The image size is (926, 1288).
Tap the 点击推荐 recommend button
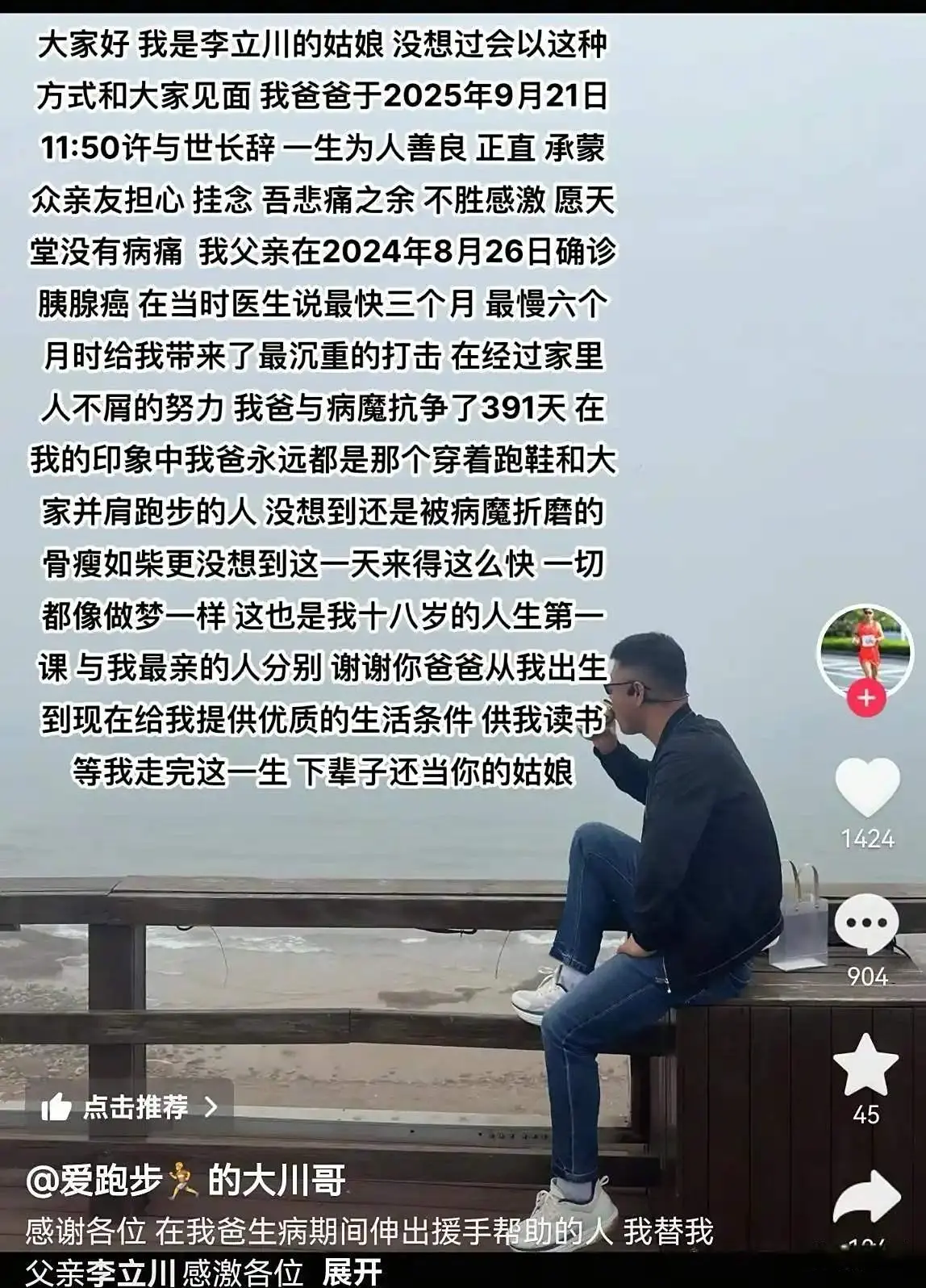tap(130, 1106)
